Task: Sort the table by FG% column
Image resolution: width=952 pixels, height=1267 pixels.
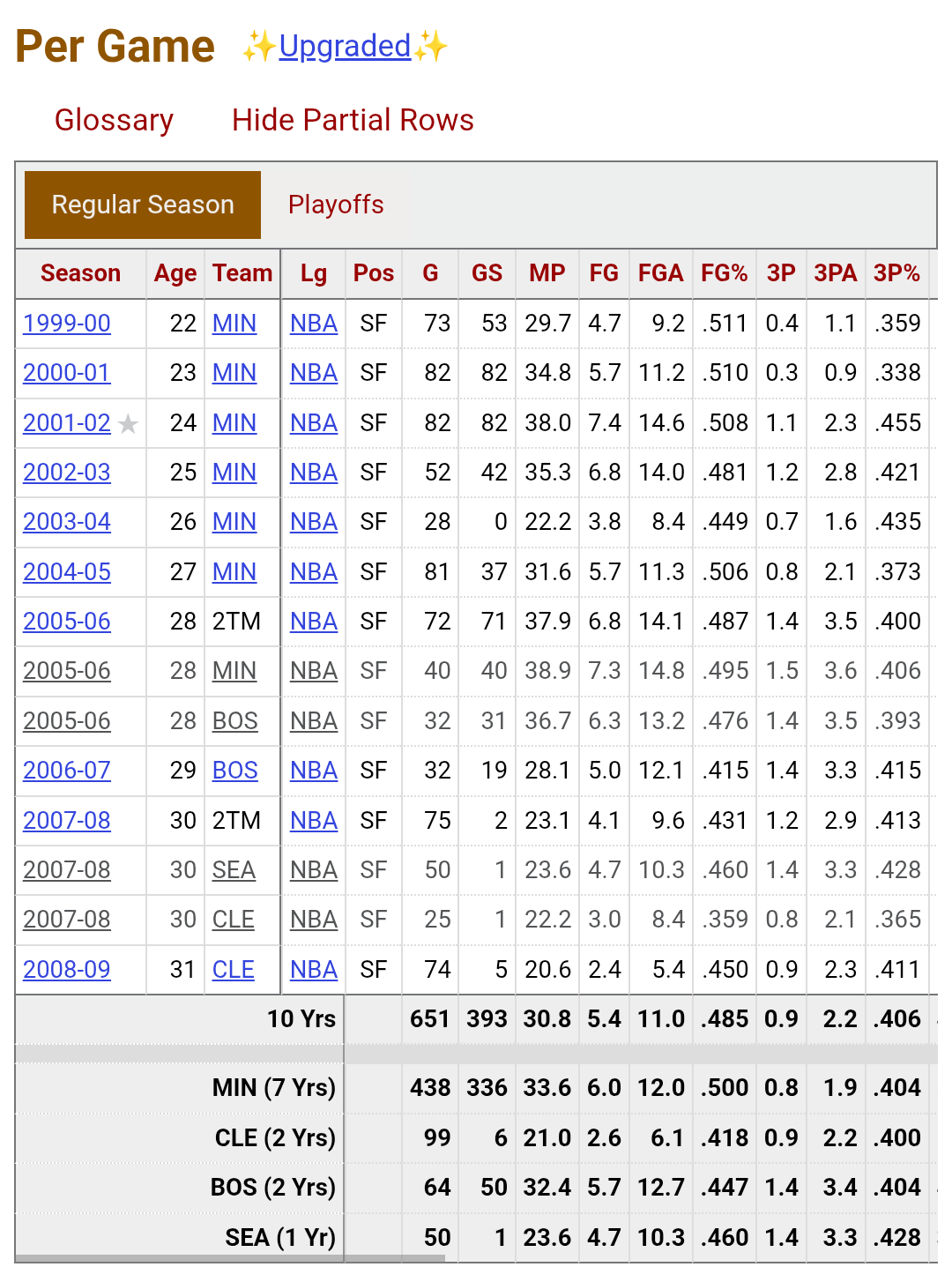Action: [724, 273]
